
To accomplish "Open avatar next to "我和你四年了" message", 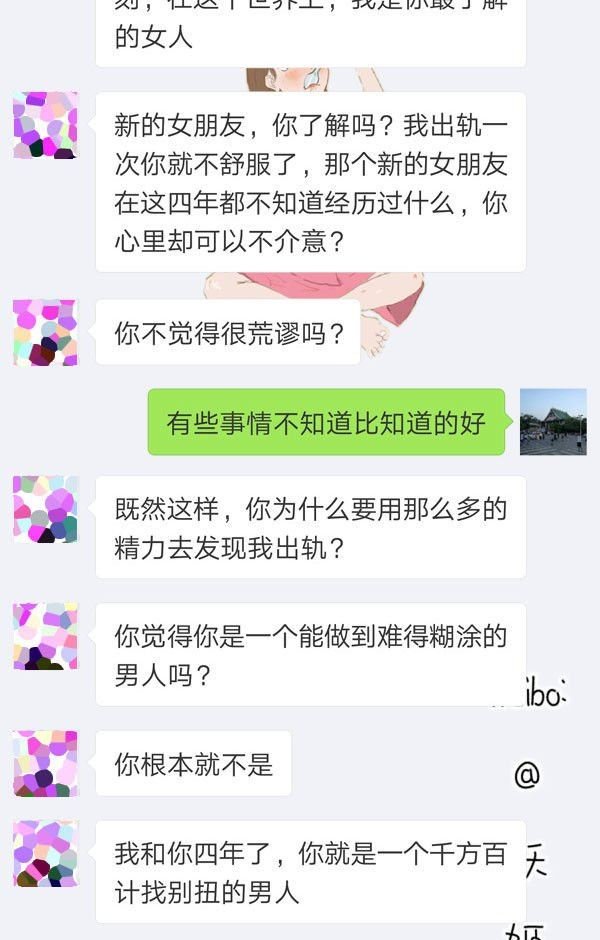I will (x=45, y=853).
